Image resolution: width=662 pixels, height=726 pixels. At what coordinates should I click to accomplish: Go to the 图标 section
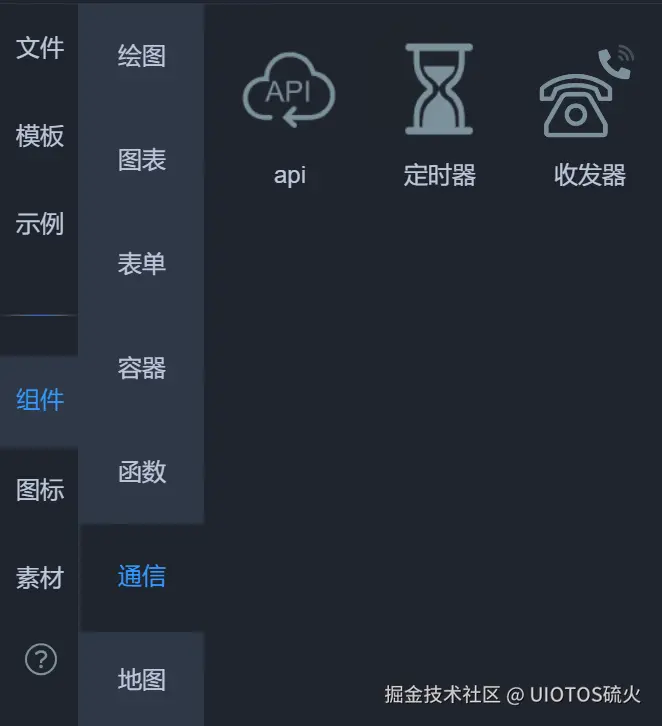[x=40, y=489]
